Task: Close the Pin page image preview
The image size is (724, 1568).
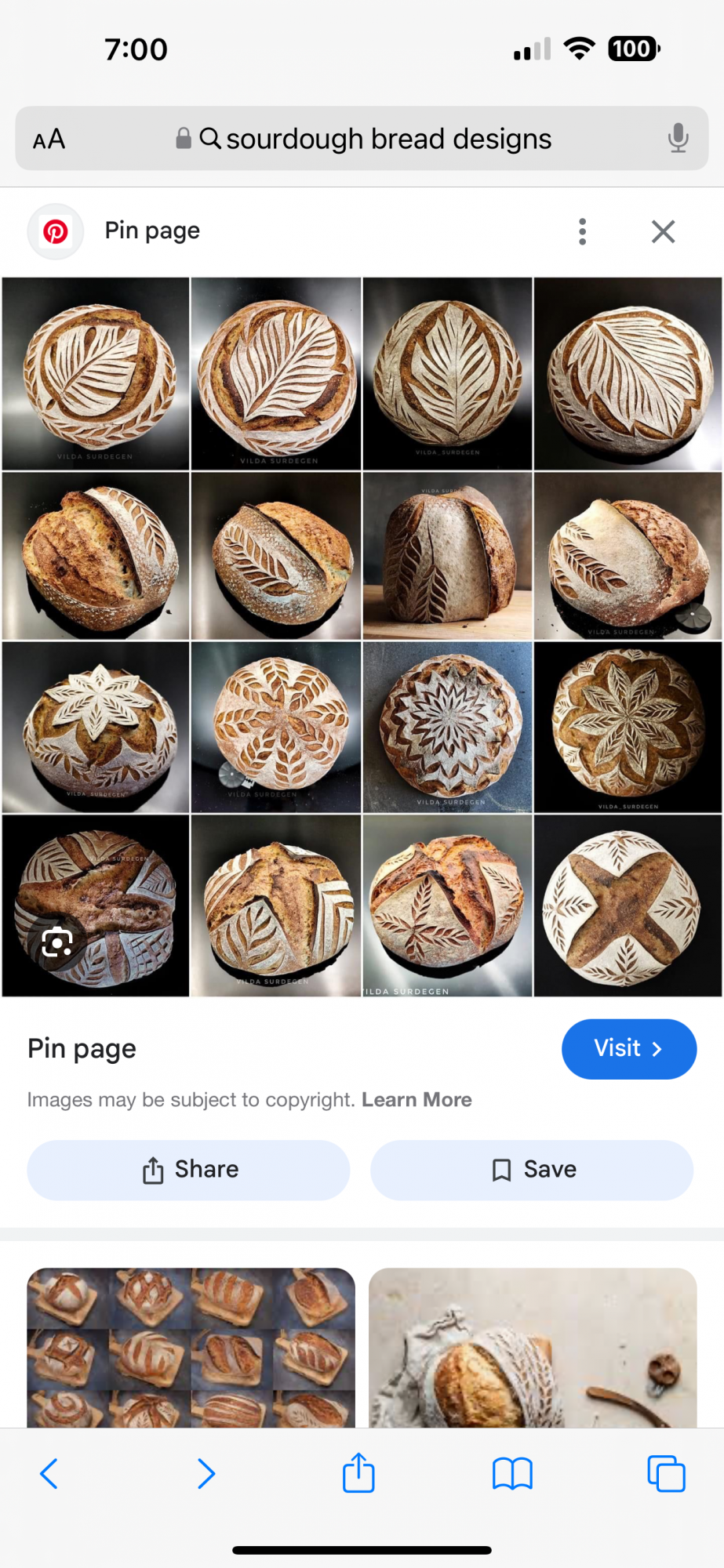Action: 663,231
